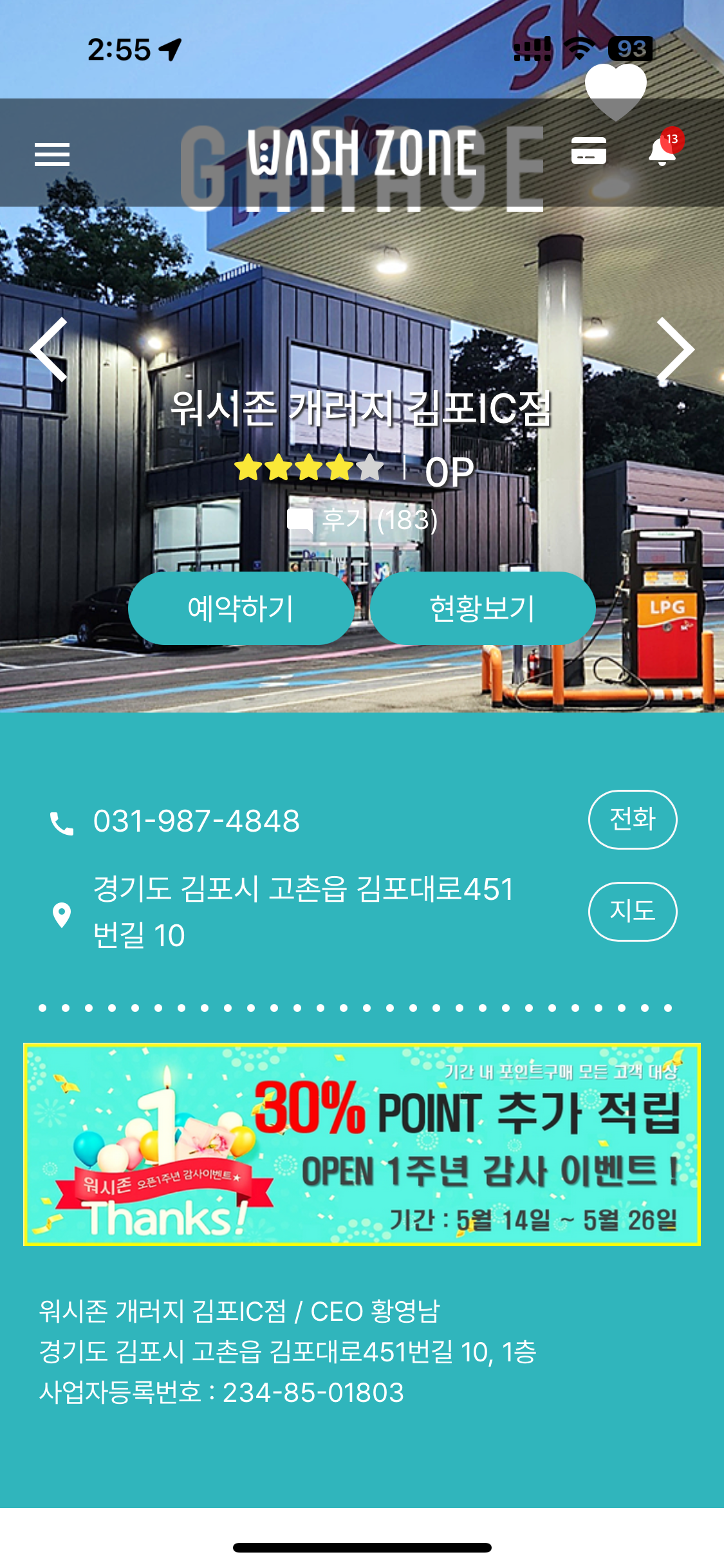The width and height of the screenshot is (724, 1568).
Task: Tap the 현황보기 status button
Action: (482, 608)
